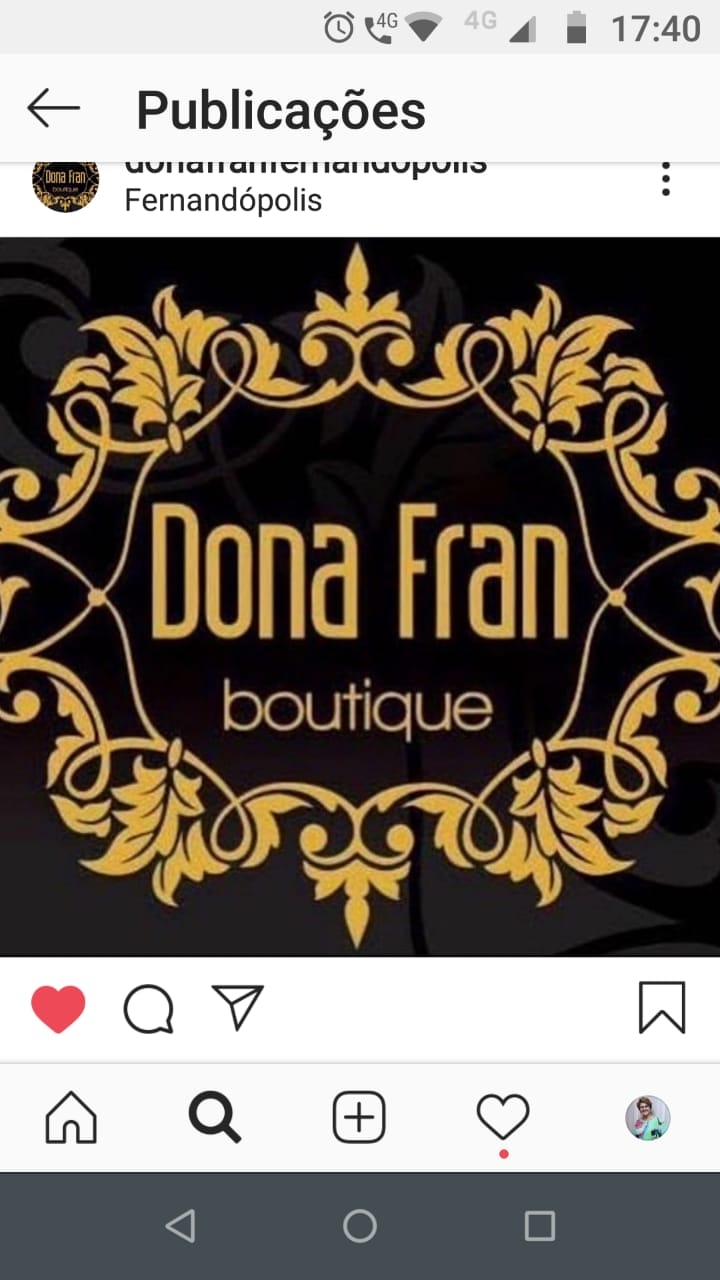The height and width of the screenshot is (1280, 720).
Task: Comment on the Dona Fran post
Action: click(149, 1008)
